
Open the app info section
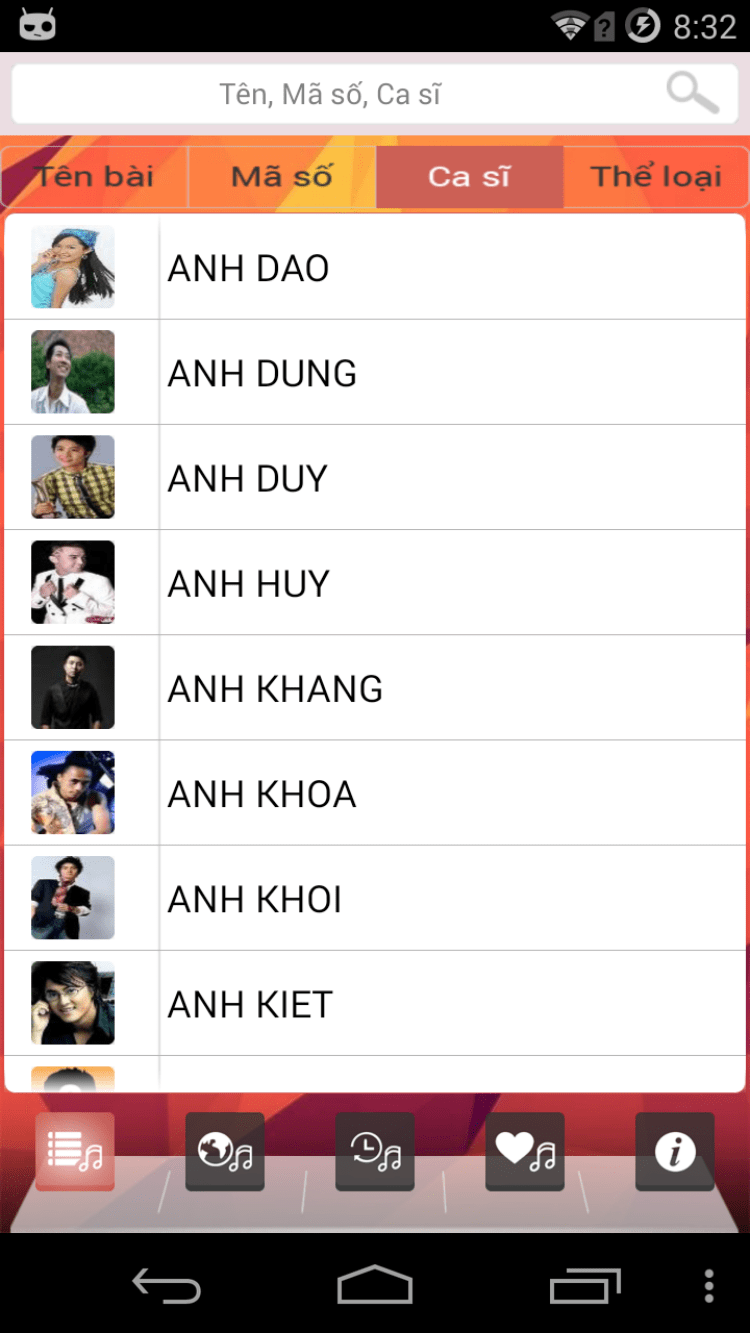click(675, 1151)
